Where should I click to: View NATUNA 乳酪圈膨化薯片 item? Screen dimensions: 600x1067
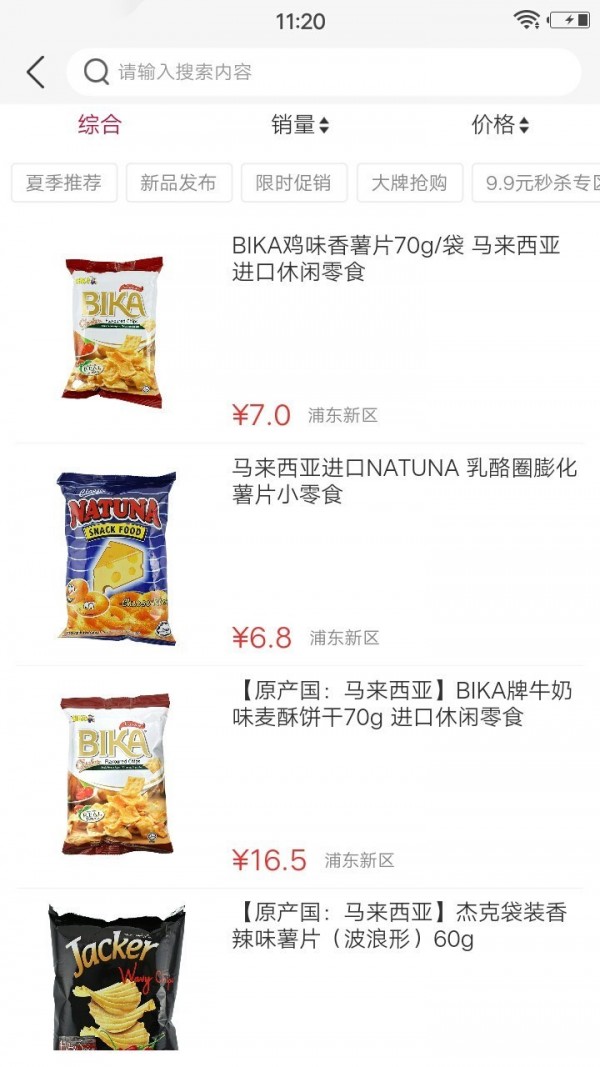pyautogui.click(x=300, y=554)
